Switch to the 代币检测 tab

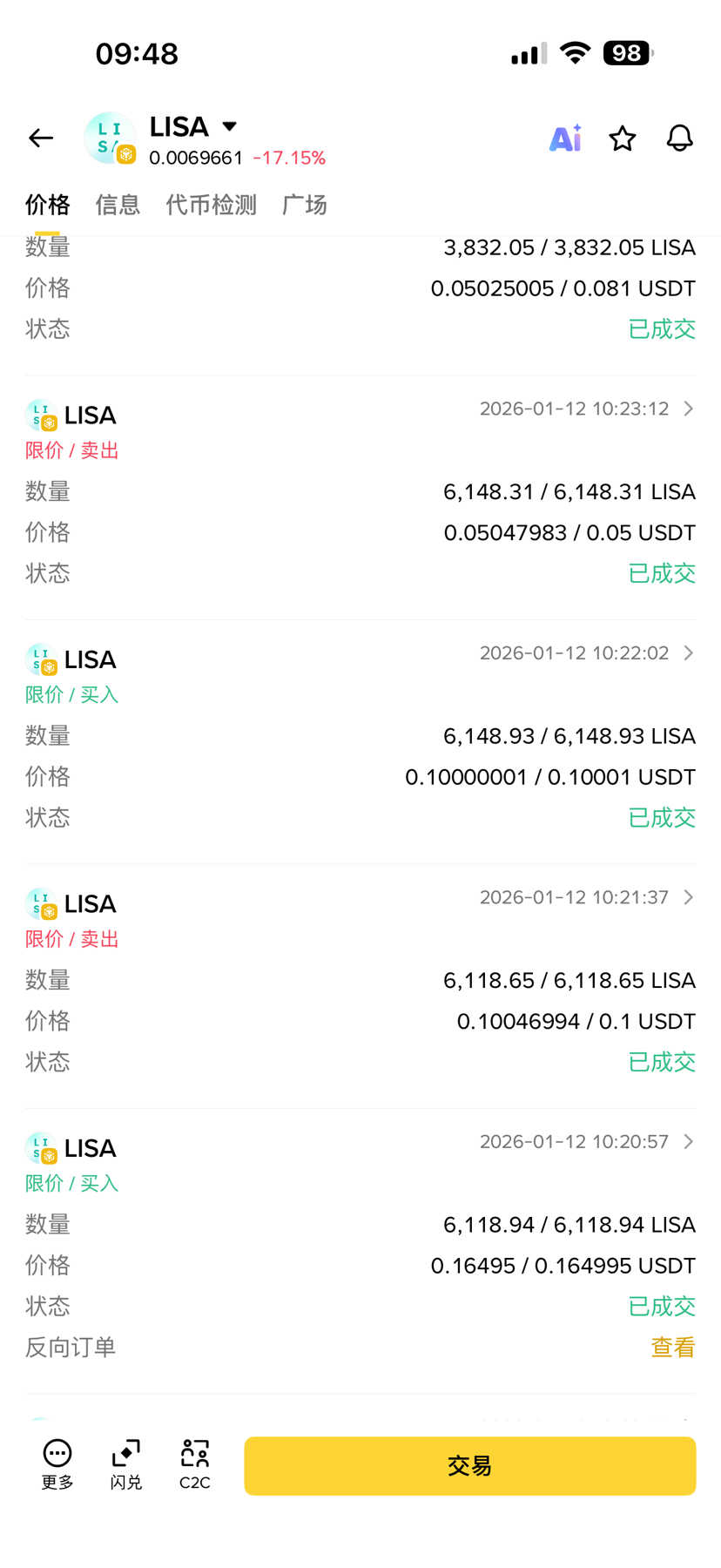click(x=211, y=205)
